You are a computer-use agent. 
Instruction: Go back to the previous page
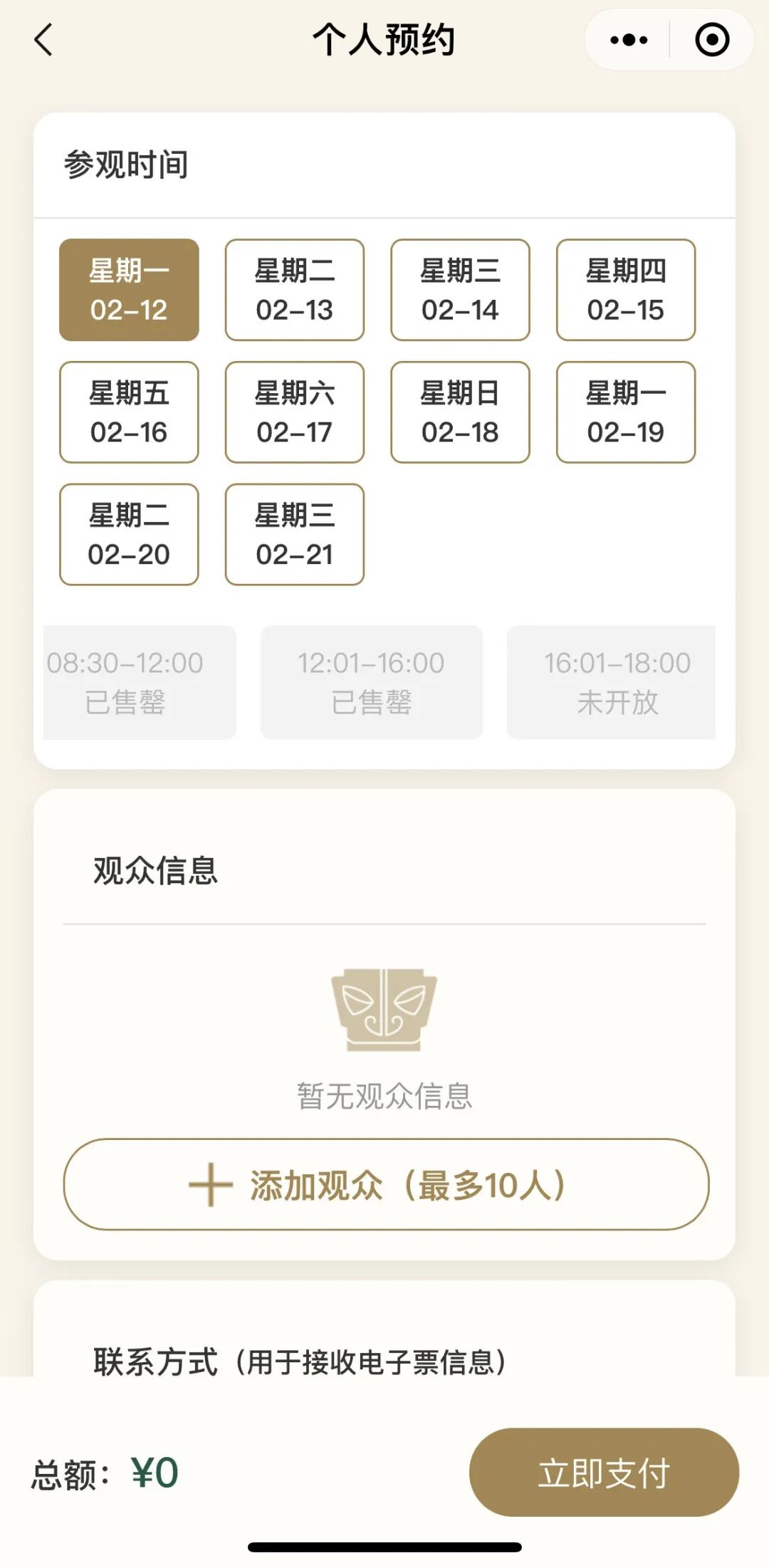click(x=44, y=40)
